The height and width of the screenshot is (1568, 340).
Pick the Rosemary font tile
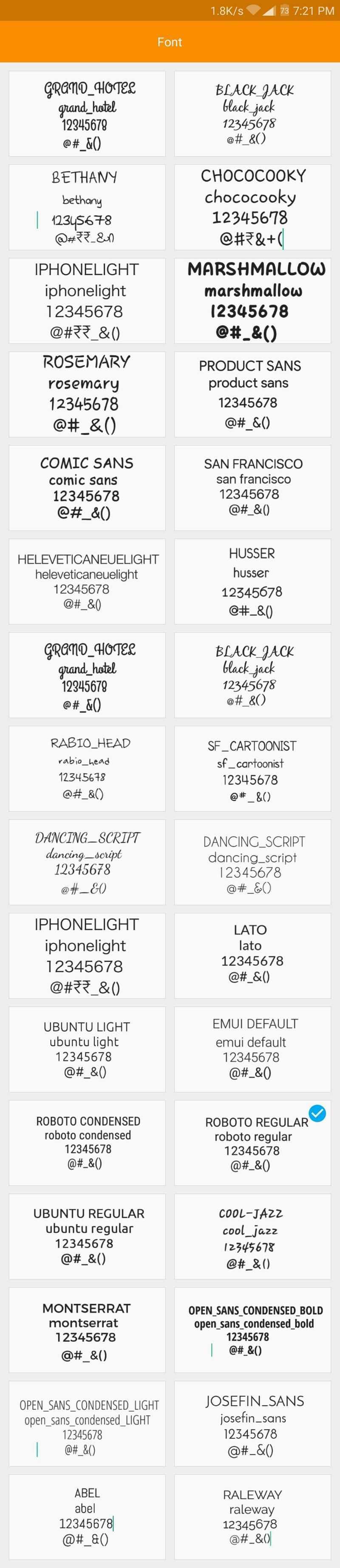click(x=87, y=394)
